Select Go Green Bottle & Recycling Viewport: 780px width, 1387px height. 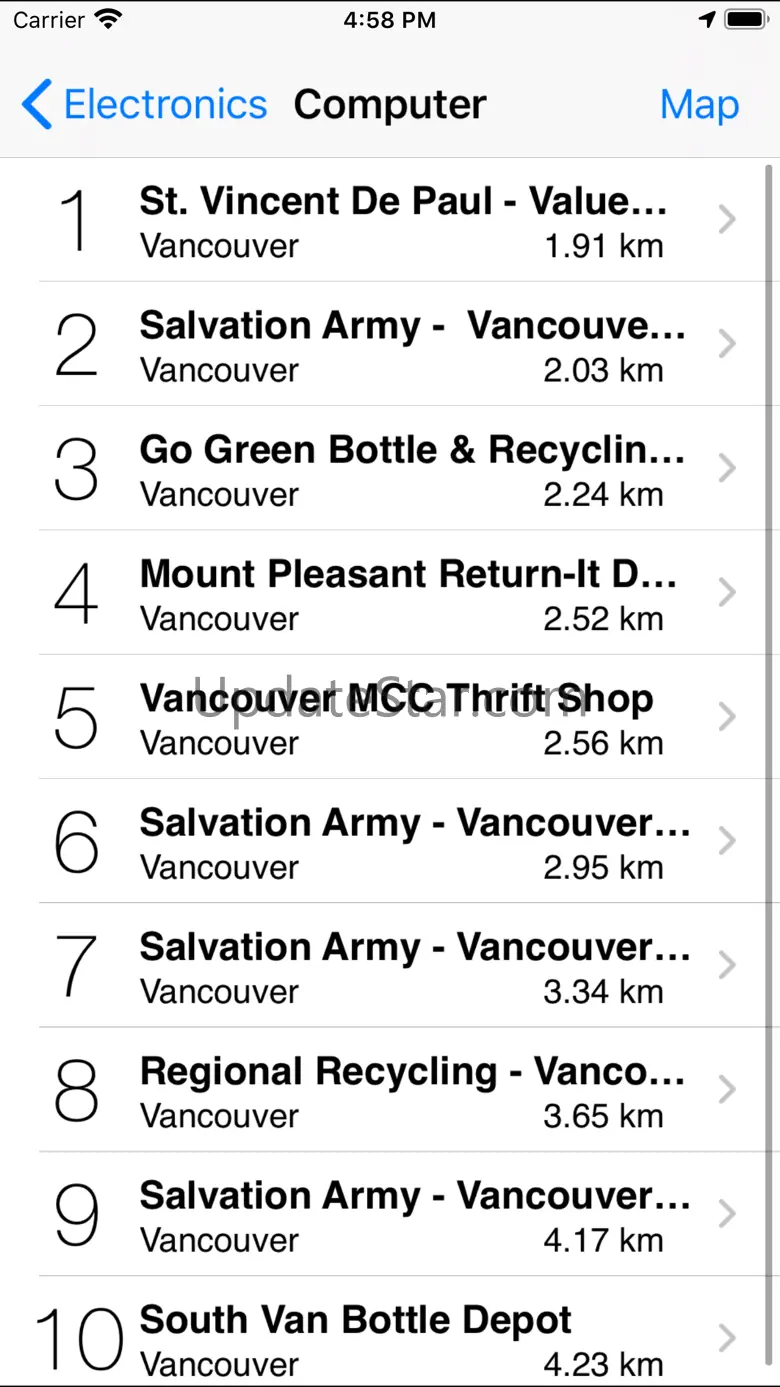click(x=402, y=469)
